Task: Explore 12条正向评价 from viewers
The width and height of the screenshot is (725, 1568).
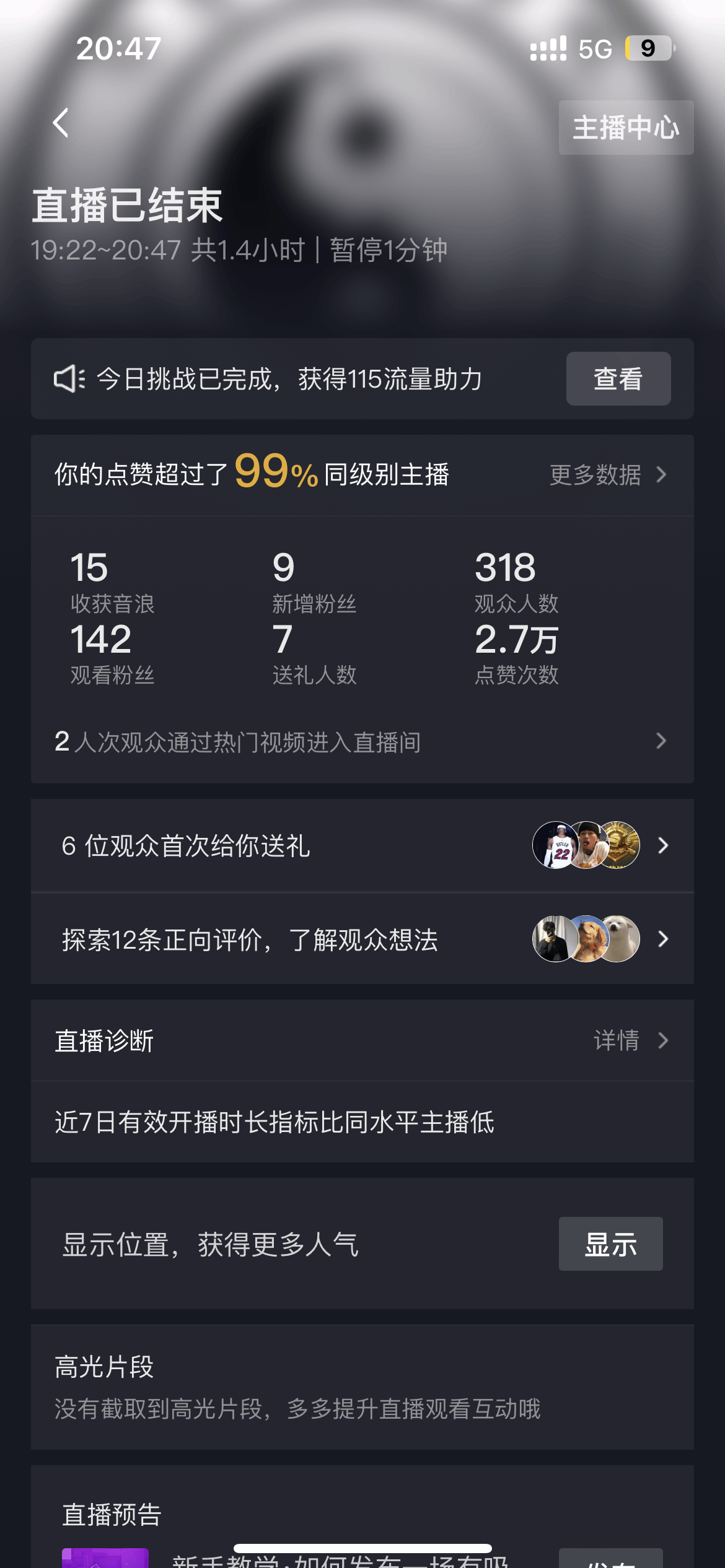Action: point(362,939)
